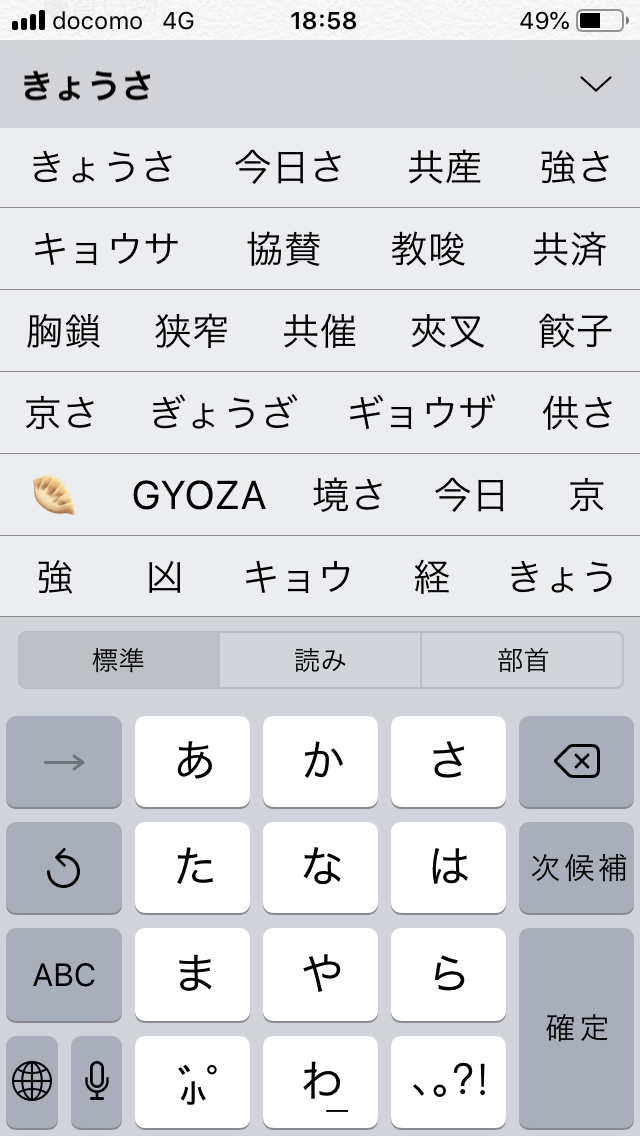Select the candidate 共産
The height and width of the screenshot is (1136, 640).
coord(444,167)
